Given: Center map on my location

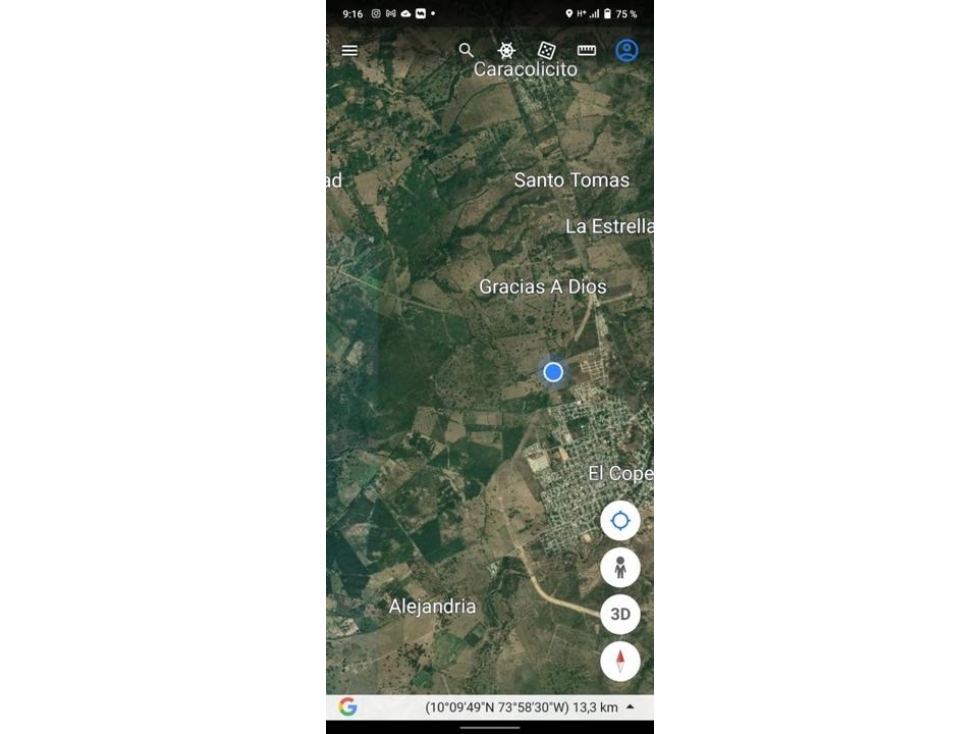Looking at the screenshot, I should [x=620, y=521].
